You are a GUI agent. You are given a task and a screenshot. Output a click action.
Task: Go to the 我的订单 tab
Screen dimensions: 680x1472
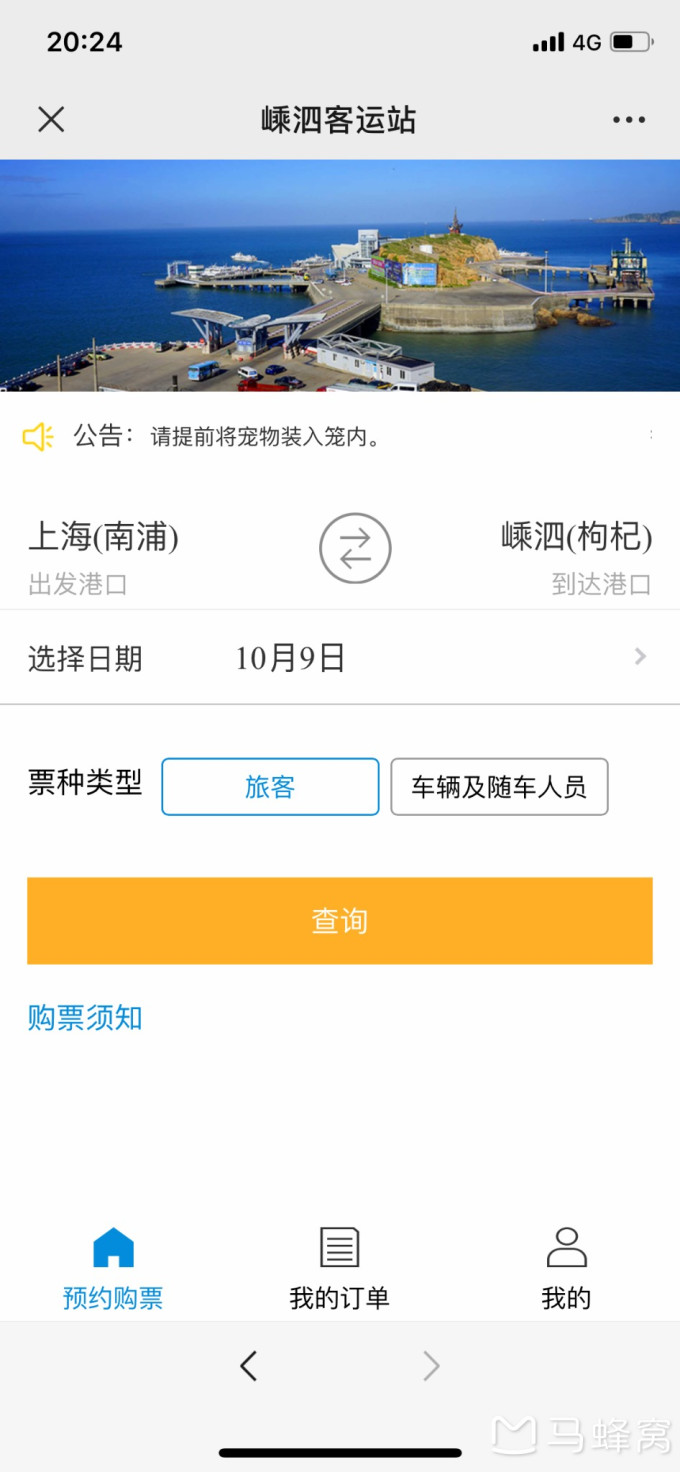(x=339, y=1269)
